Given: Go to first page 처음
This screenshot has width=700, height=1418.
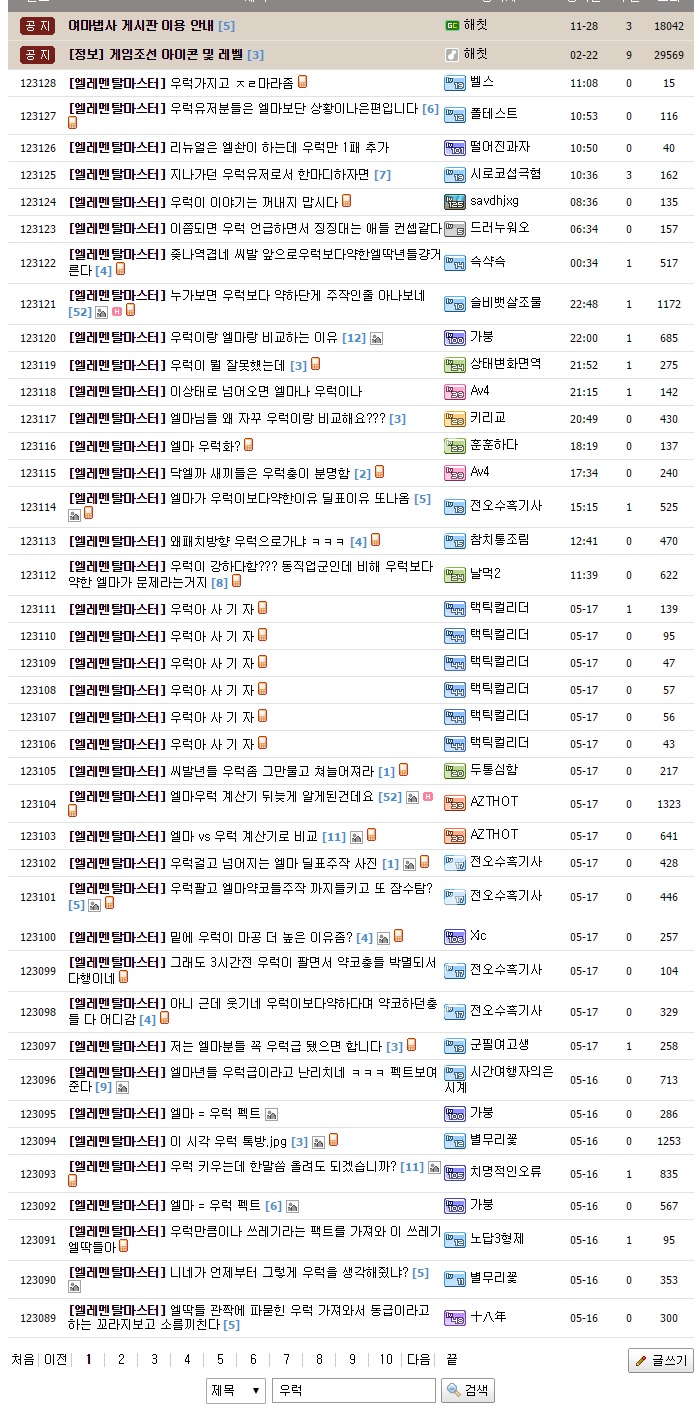Looking at the screenshot, I should pos(22,1360).
